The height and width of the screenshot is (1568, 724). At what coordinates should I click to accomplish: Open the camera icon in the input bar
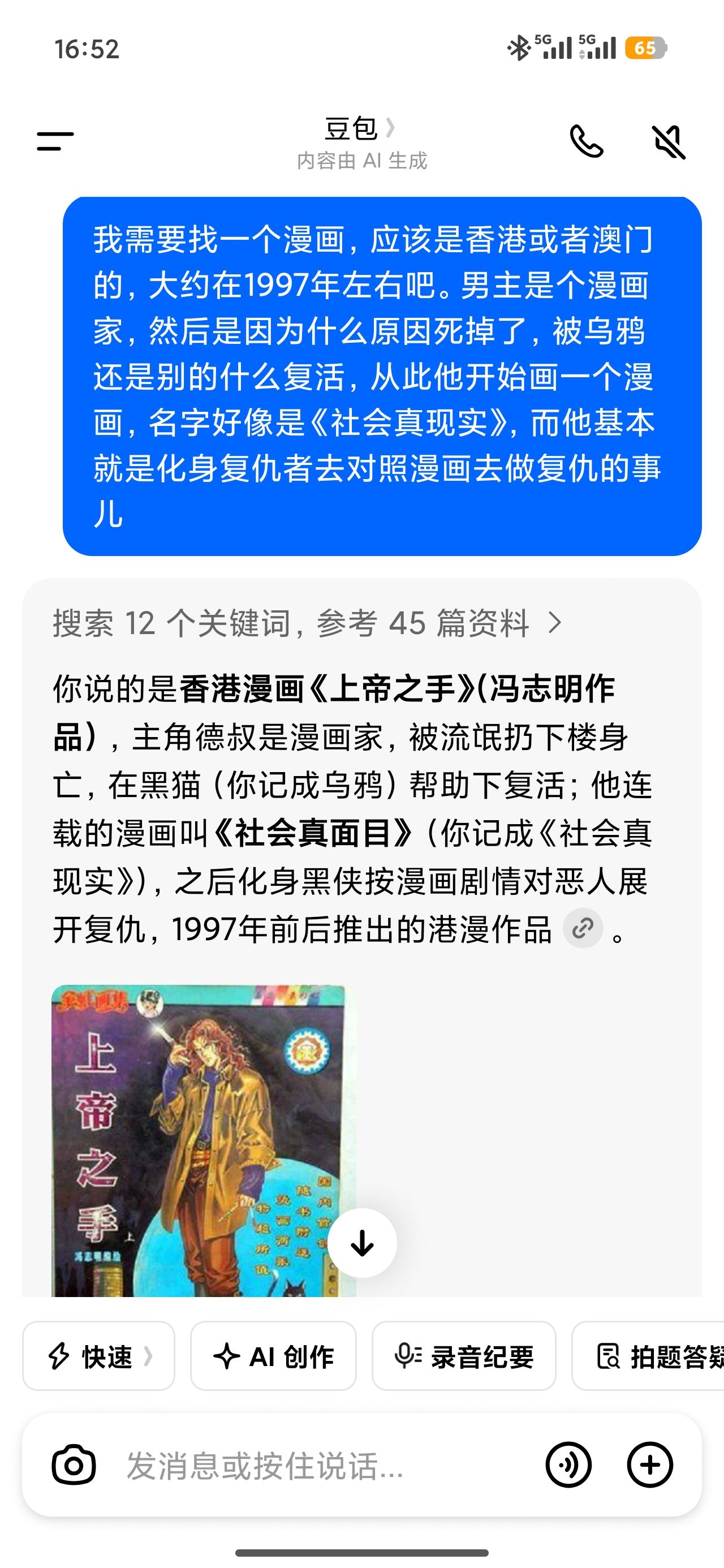(x=74, y=1464)
